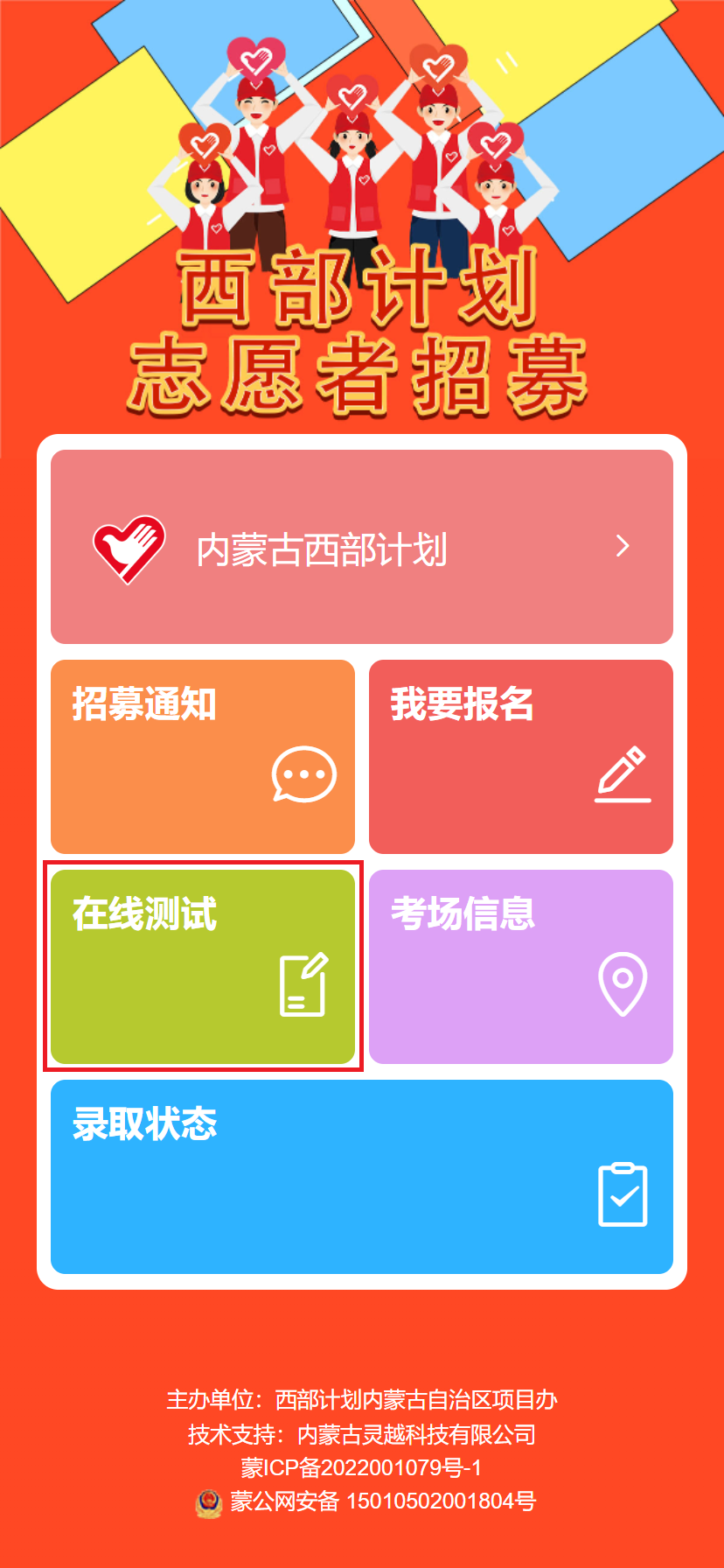Viewport: 724px width, 1568px height.
Task: Tap 我要报名 to sign up
Action: click(x=521, y=757)
